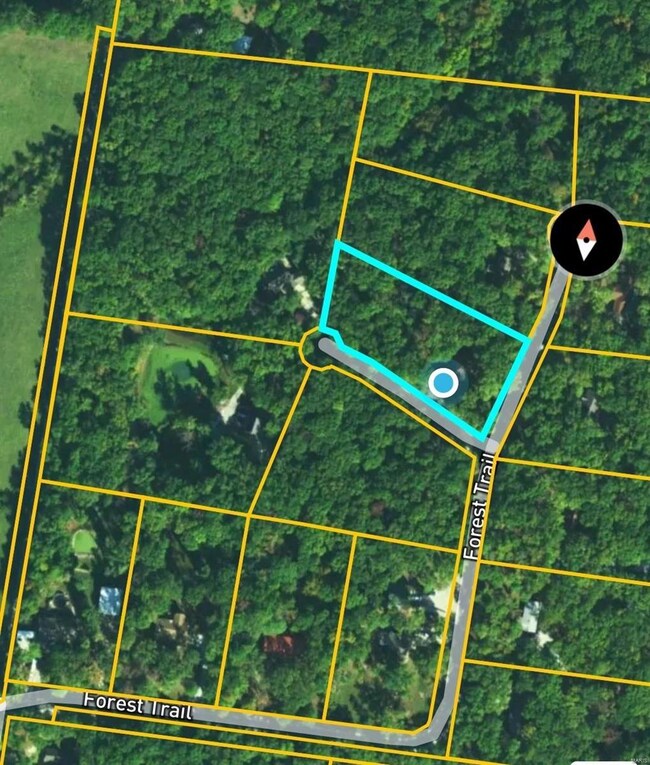Viewport: 650px width, 765px height.
Task: Select the blue location dot marker
Action: [444, 381]
